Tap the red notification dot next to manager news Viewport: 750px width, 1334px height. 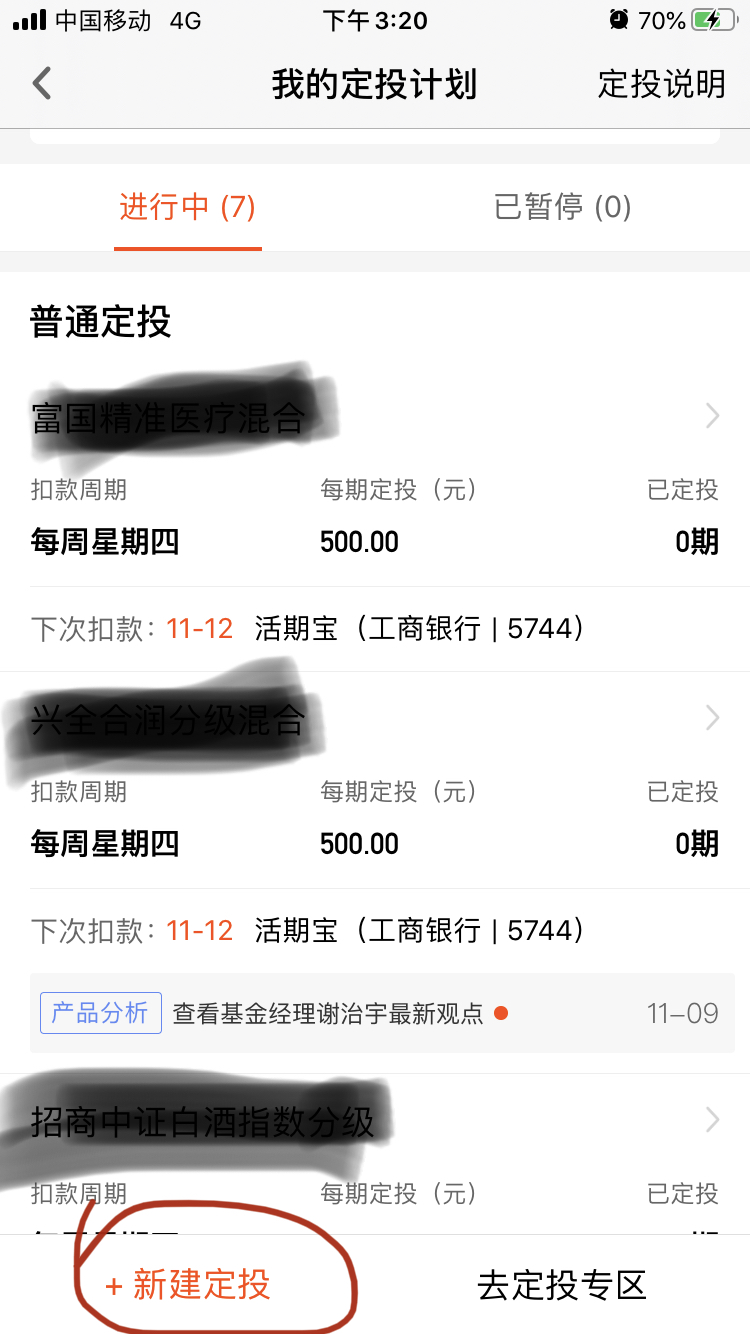(500, 1012)
